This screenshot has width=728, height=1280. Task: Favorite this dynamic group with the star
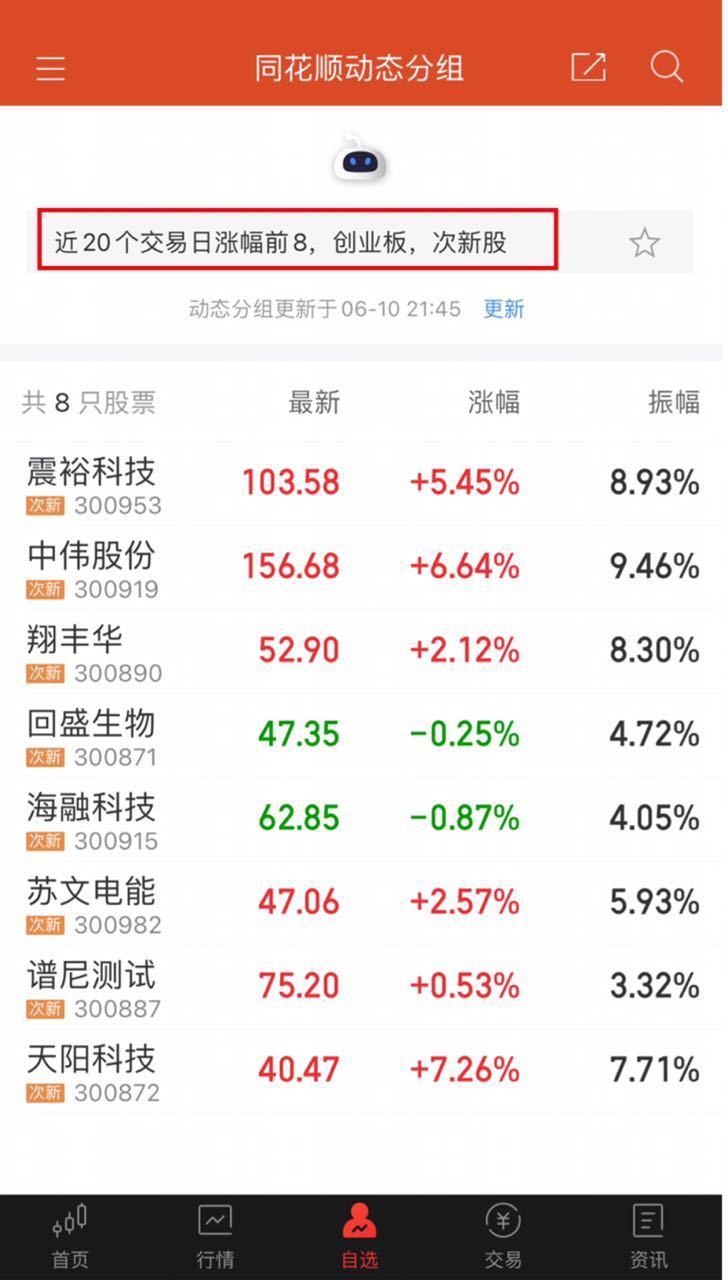(645, 242)
